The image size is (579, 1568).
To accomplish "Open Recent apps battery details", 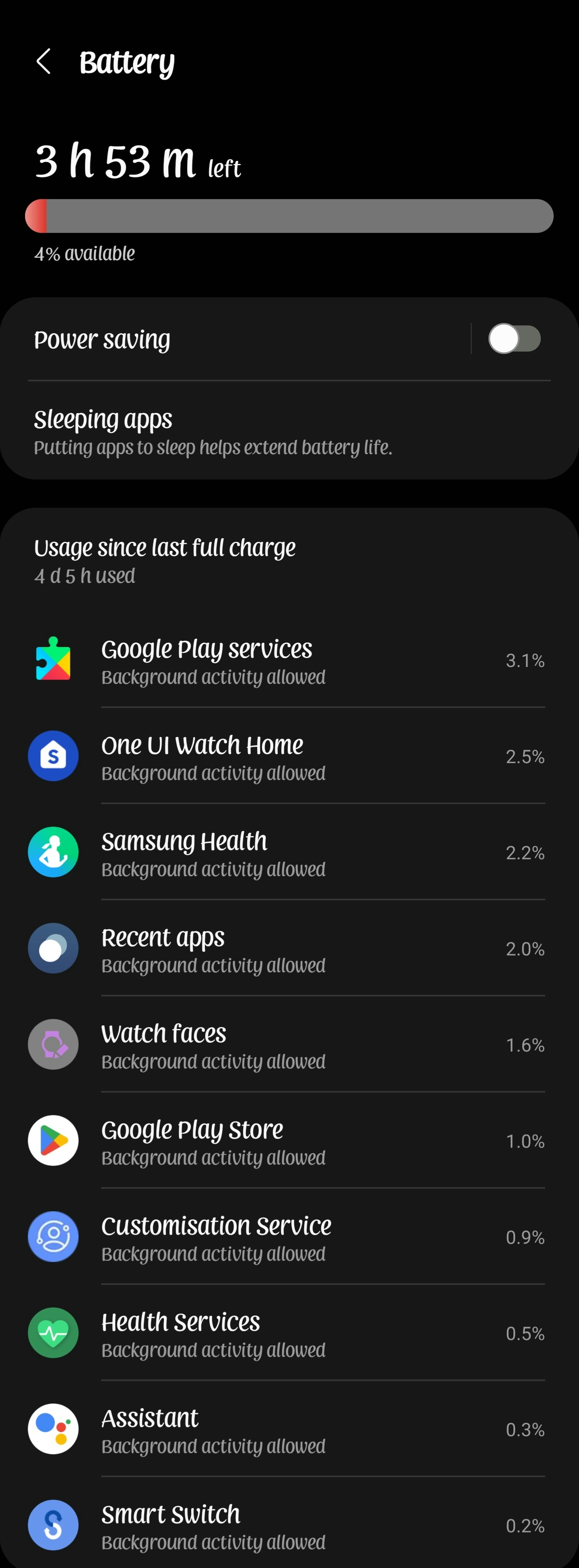I will coord(289,949).
